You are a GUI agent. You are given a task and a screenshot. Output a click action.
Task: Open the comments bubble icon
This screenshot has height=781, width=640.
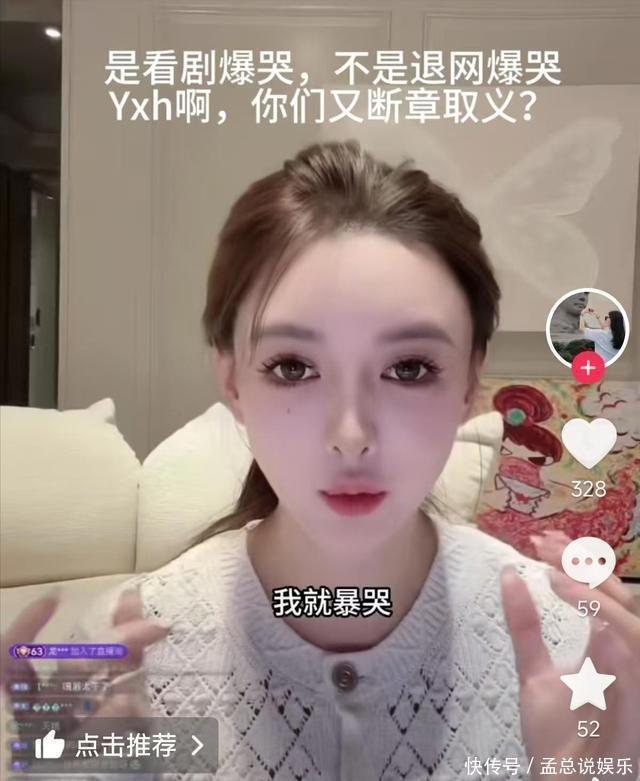pos(588,563)
